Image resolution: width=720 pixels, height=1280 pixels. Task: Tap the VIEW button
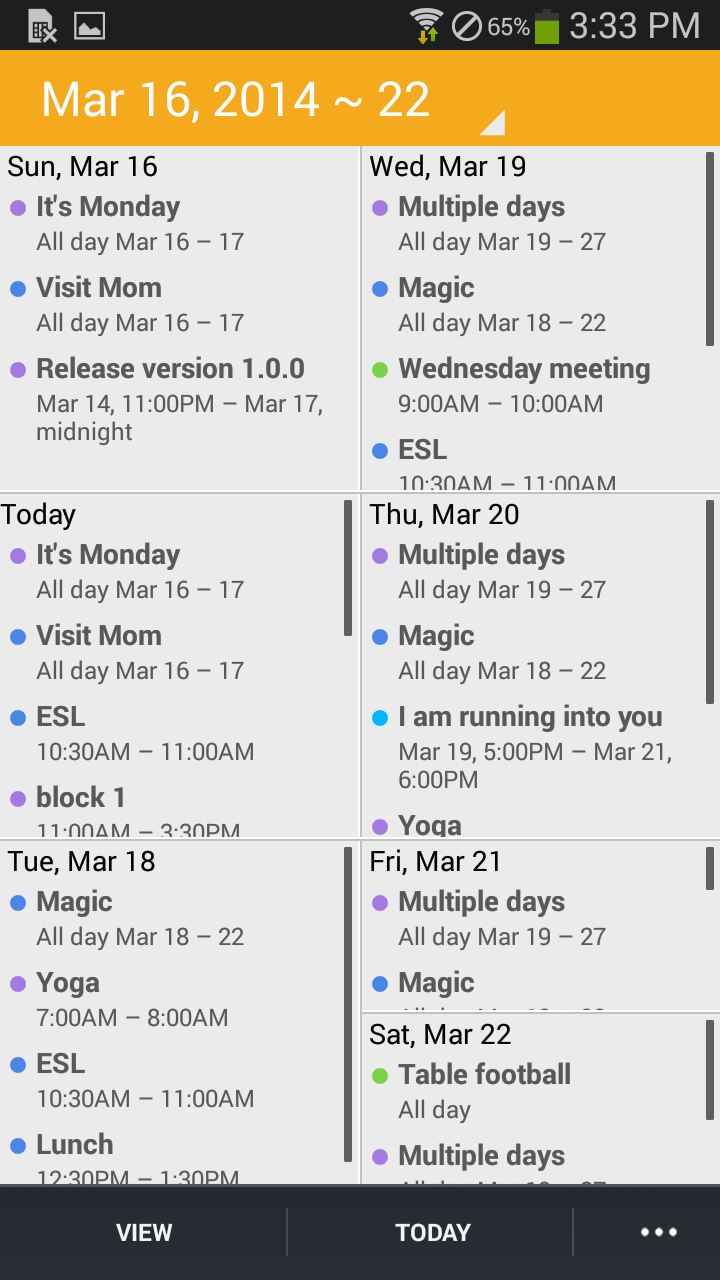click(144, 1233)
